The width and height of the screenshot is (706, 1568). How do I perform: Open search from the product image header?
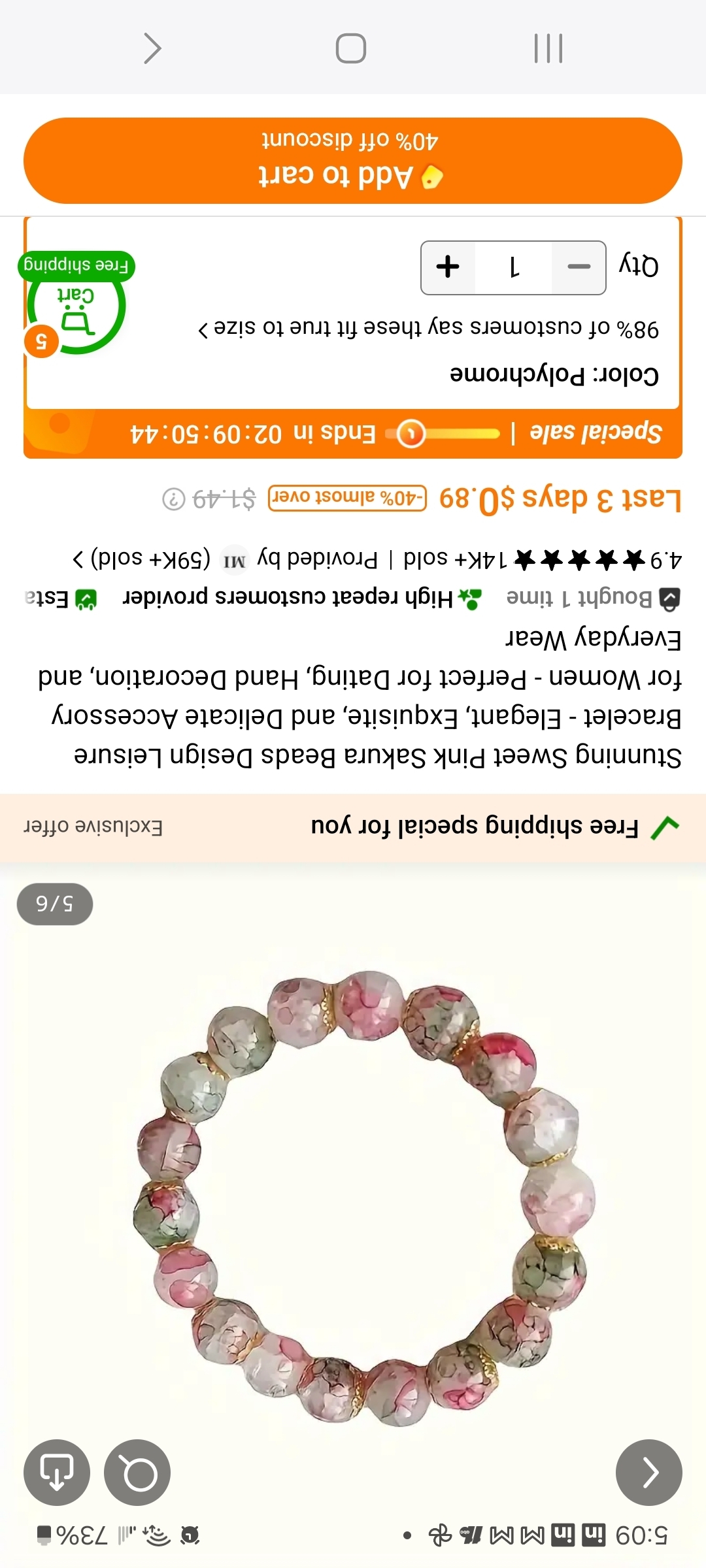point(137,1473)
